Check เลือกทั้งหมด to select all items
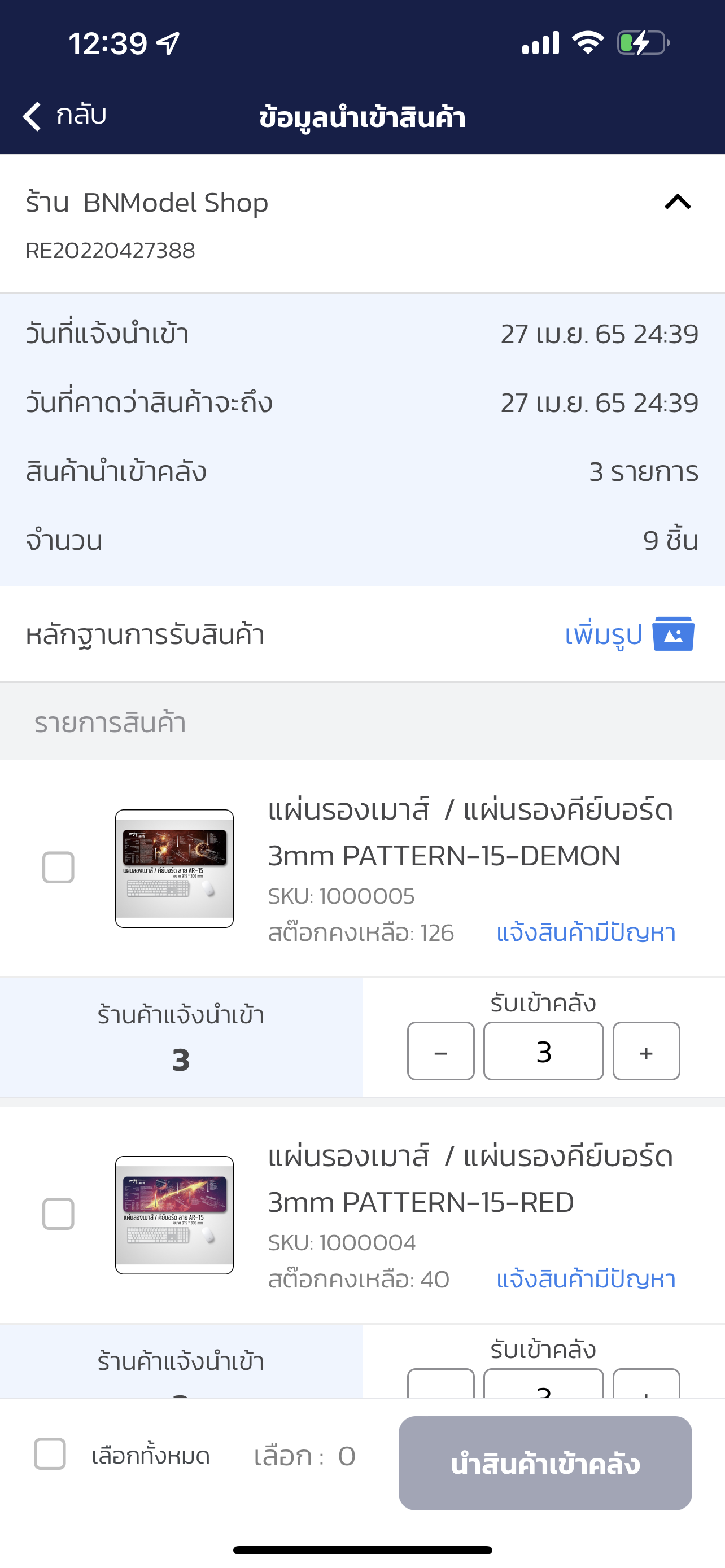725x1568 pixels. point(50,1454)
